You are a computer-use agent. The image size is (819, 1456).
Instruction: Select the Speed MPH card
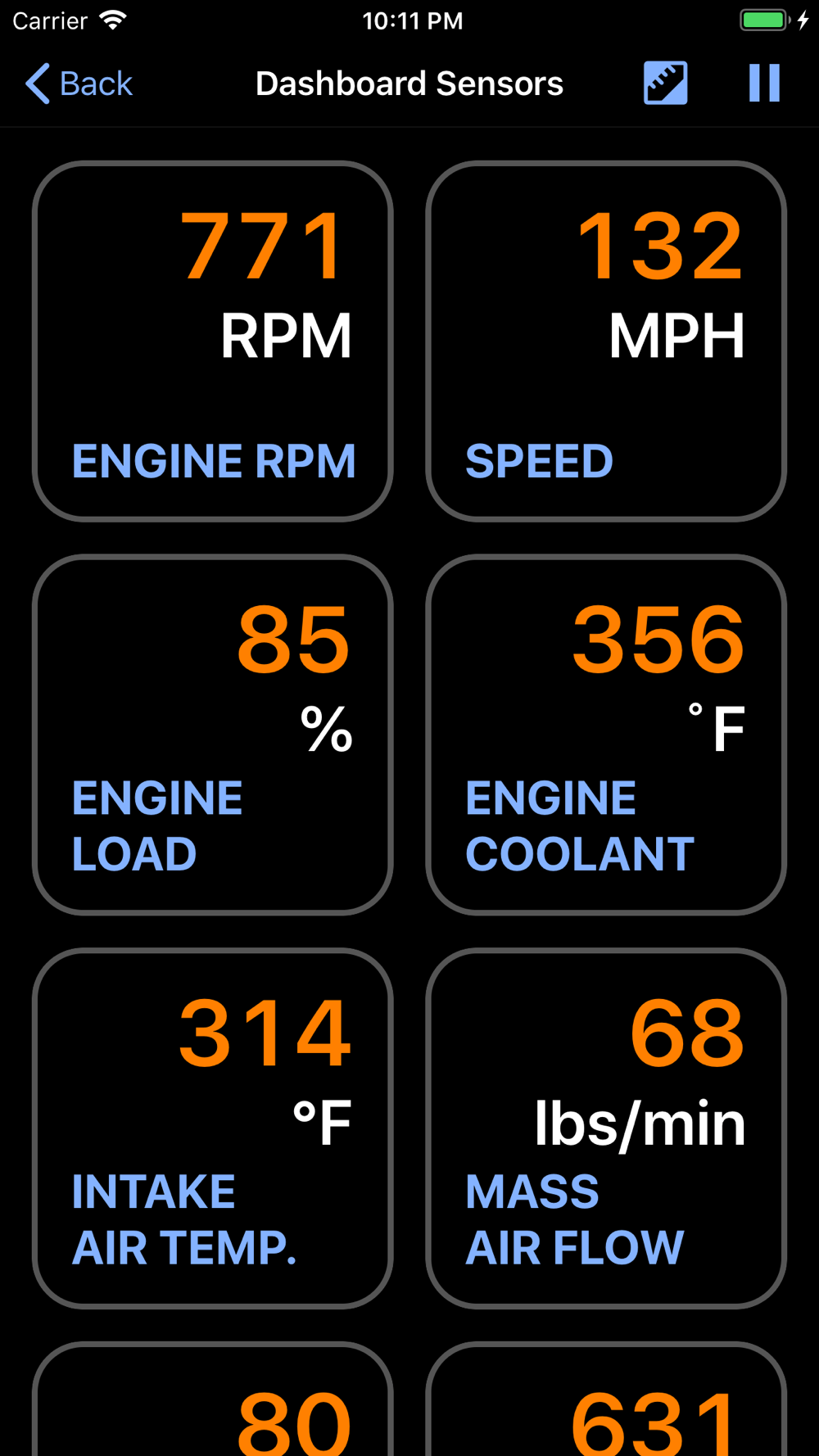[606, 341]
